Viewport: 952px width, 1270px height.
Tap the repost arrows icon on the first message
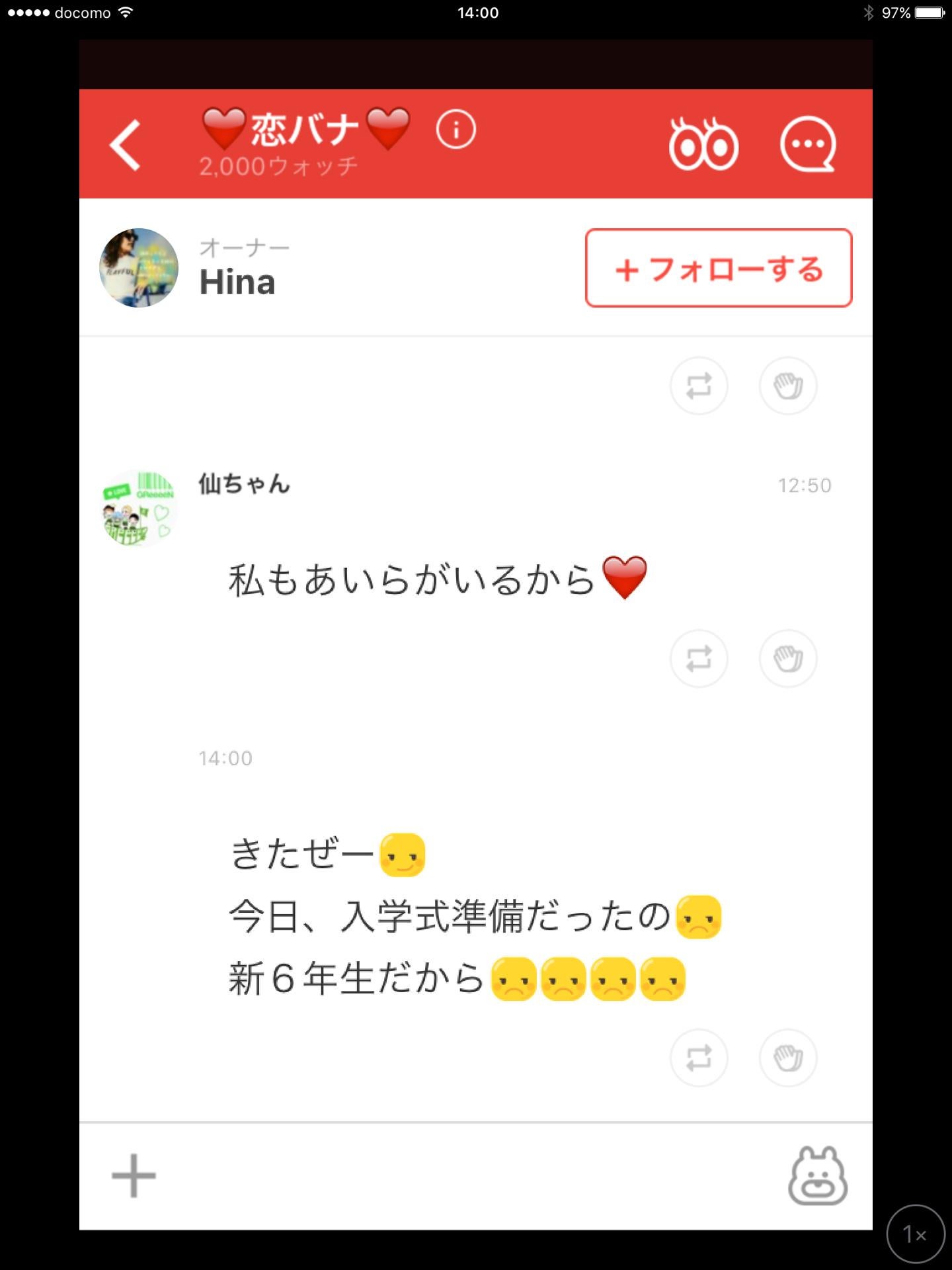699,386
